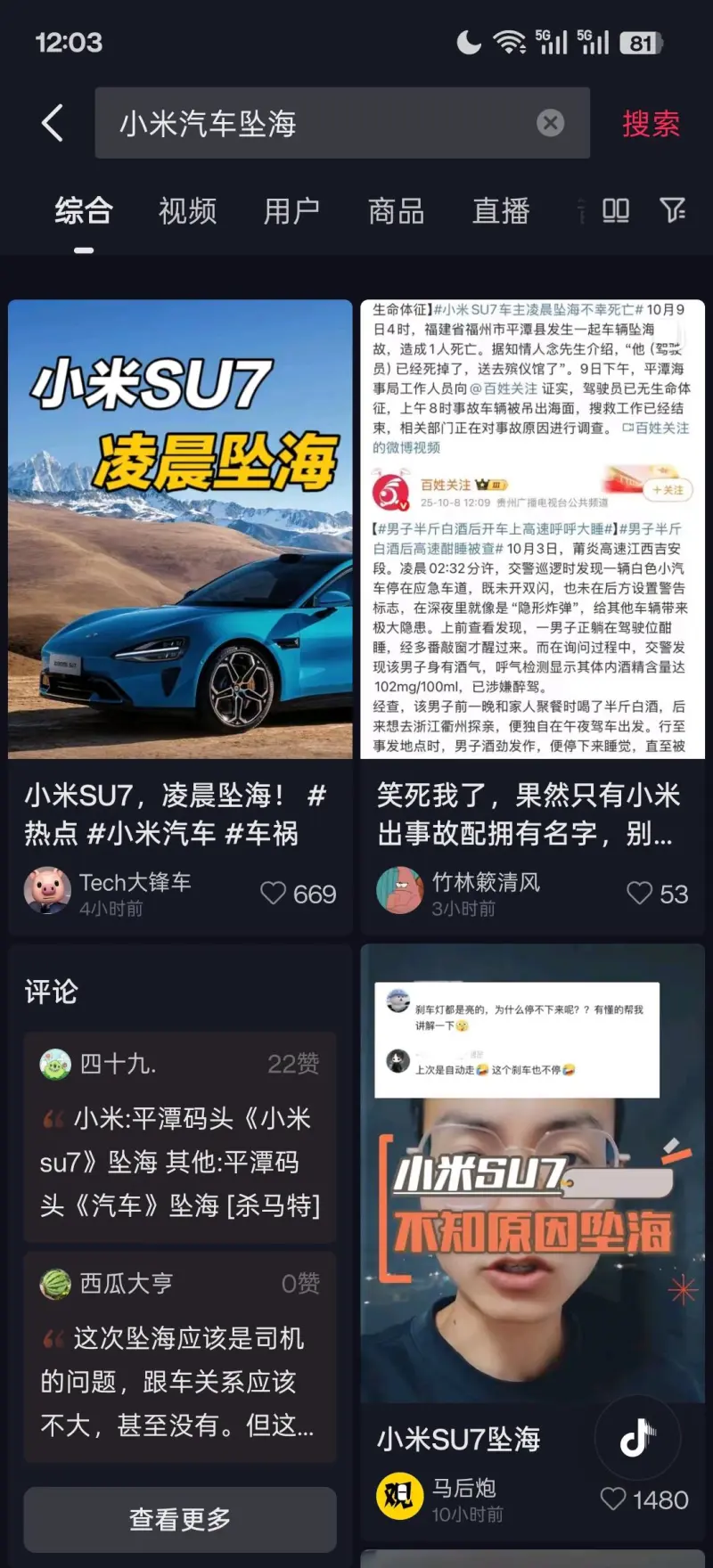Clear the search query text
The width and height of the screenshot is (713, 1568).
(550, 123)
